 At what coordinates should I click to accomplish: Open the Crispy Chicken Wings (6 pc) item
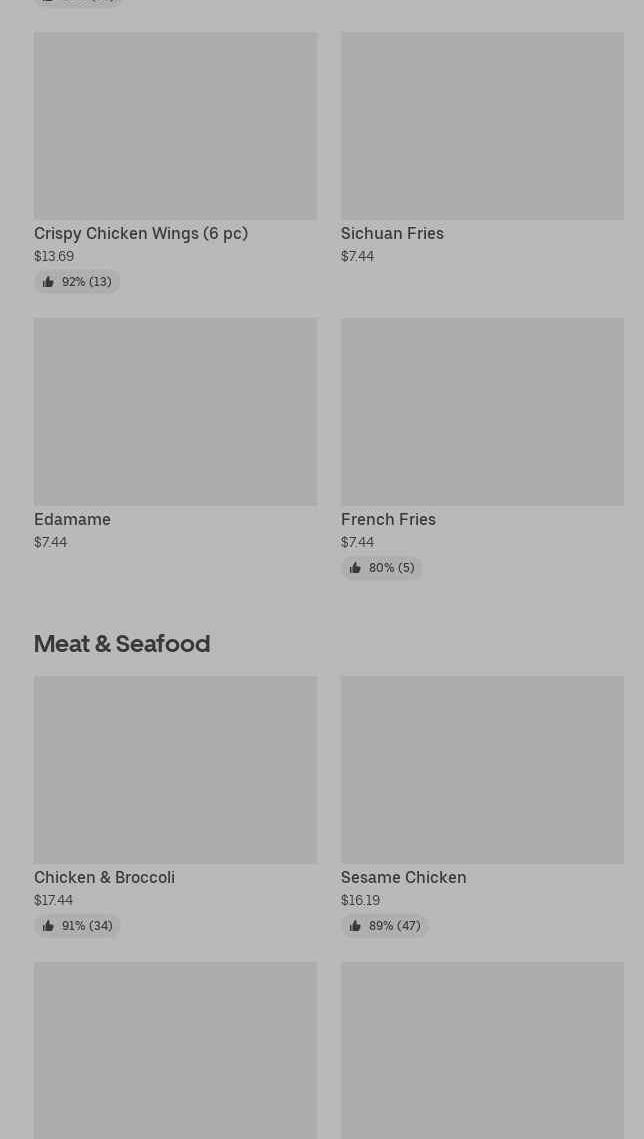tap(175, 126)
